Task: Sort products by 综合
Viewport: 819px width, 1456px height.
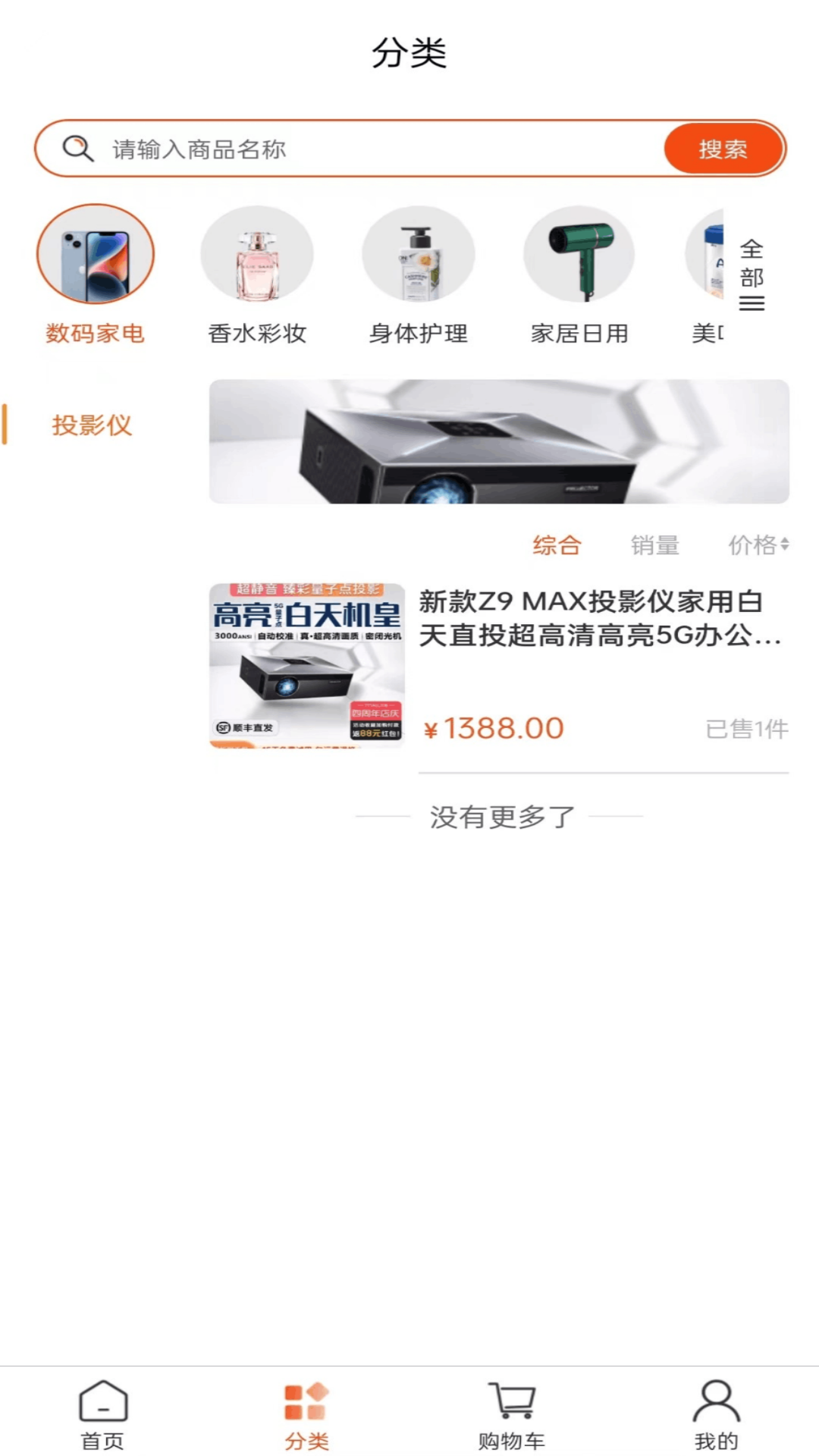Action: (557, 544)
